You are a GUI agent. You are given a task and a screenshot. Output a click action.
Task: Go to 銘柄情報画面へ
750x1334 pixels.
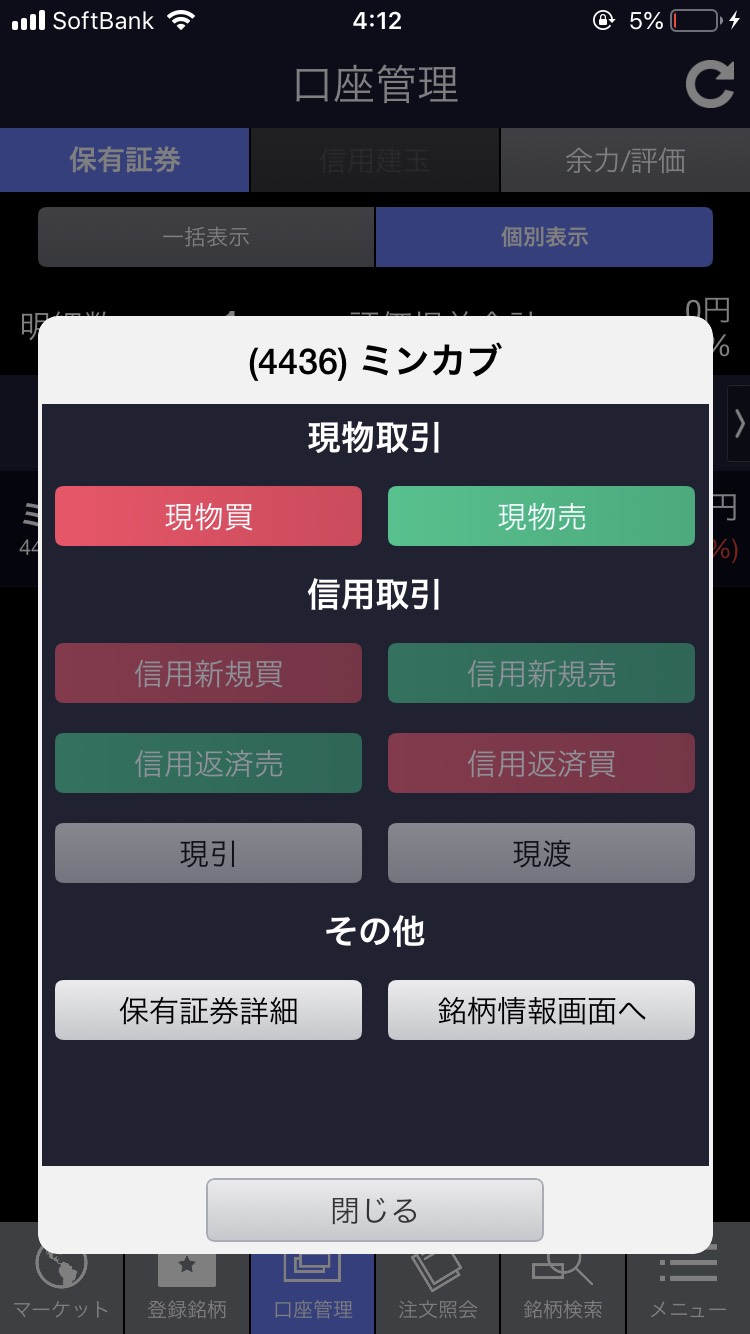541,1010
